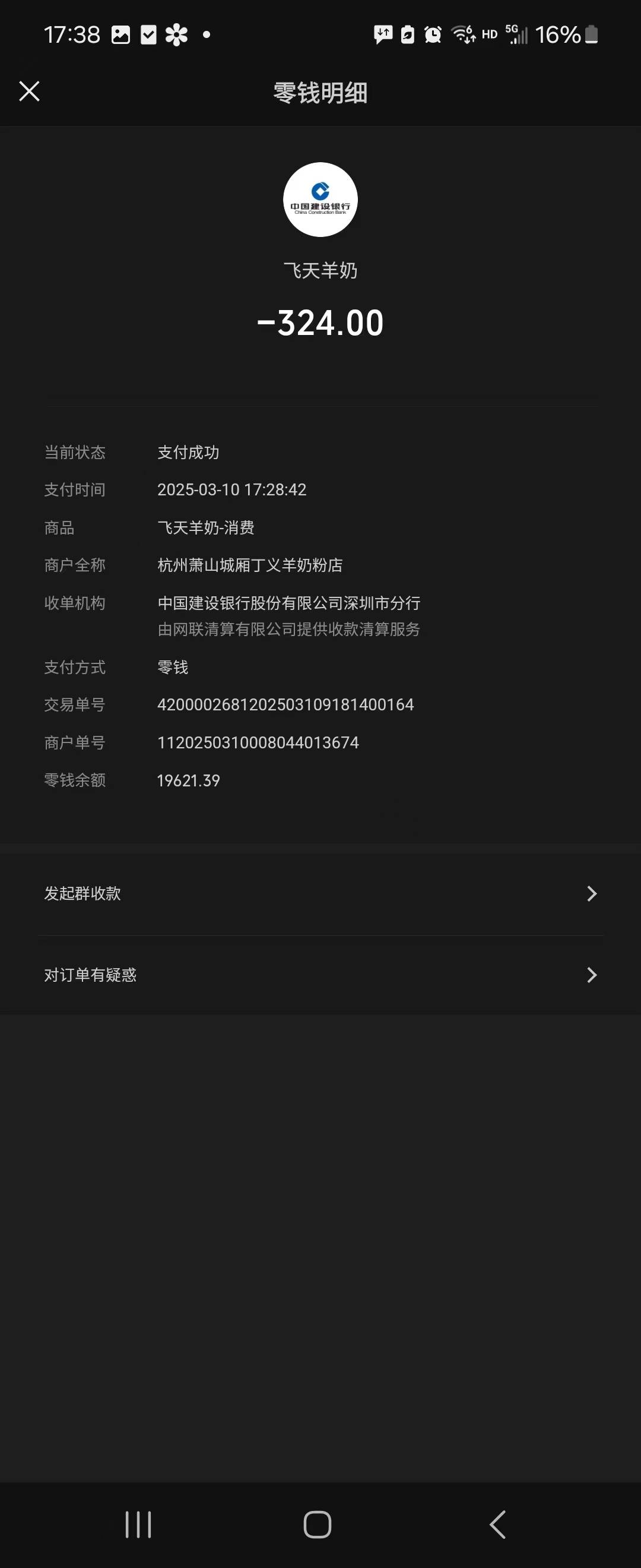This screenshot has width=641, height=1568.
Task: Tap the system back button
Action: tap(497, 1524)
